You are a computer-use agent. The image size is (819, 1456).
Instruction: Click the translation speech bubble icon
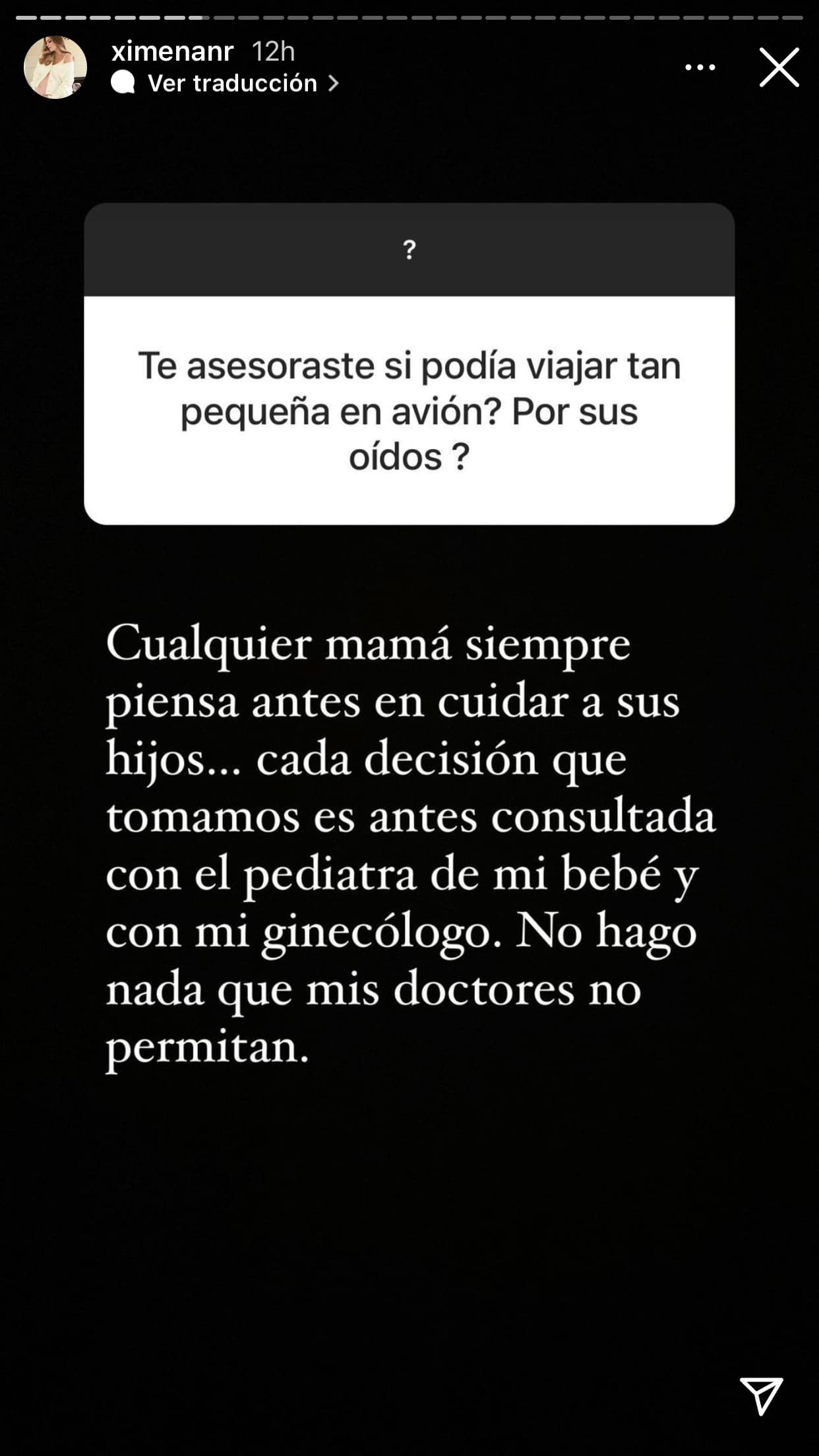point(122,83)
